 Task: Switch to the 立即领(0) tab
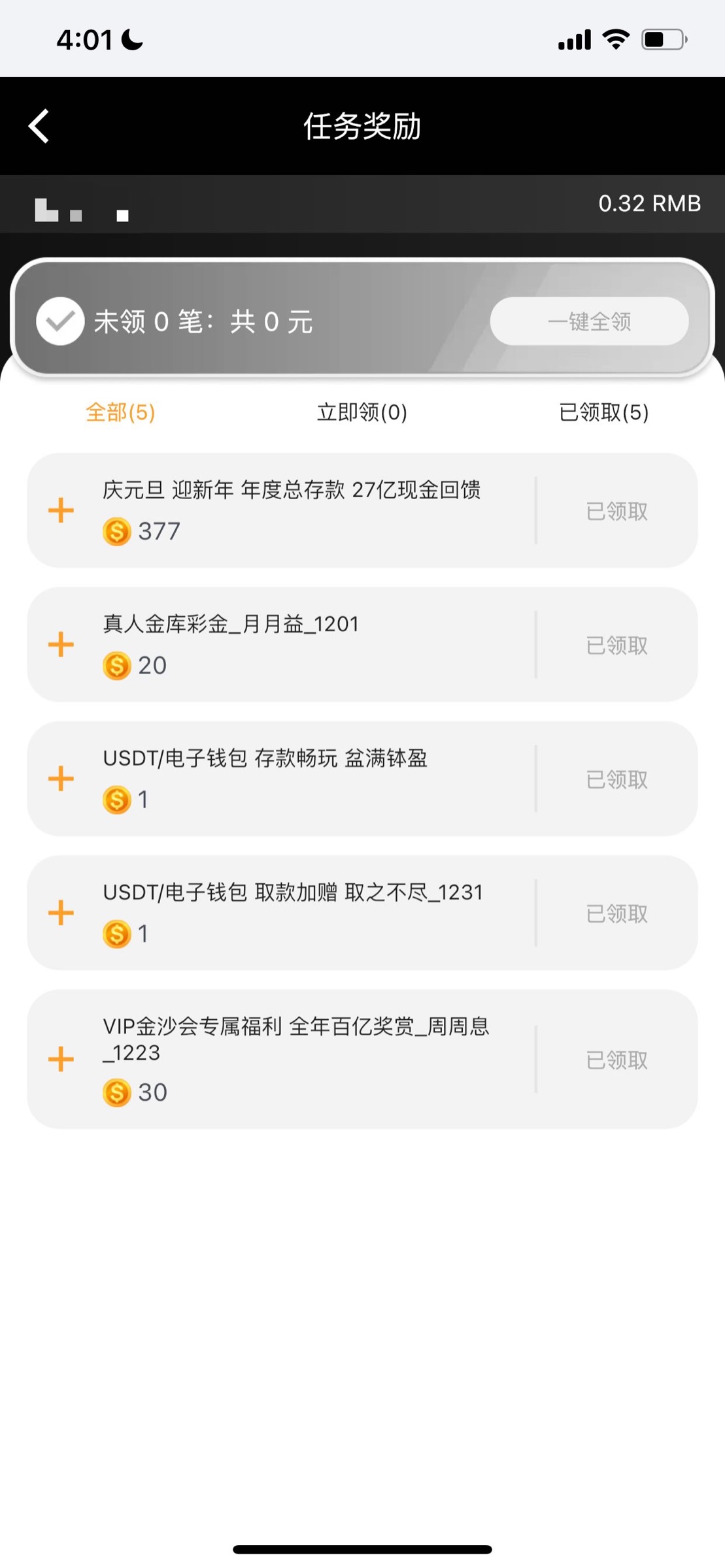point(362,412)
